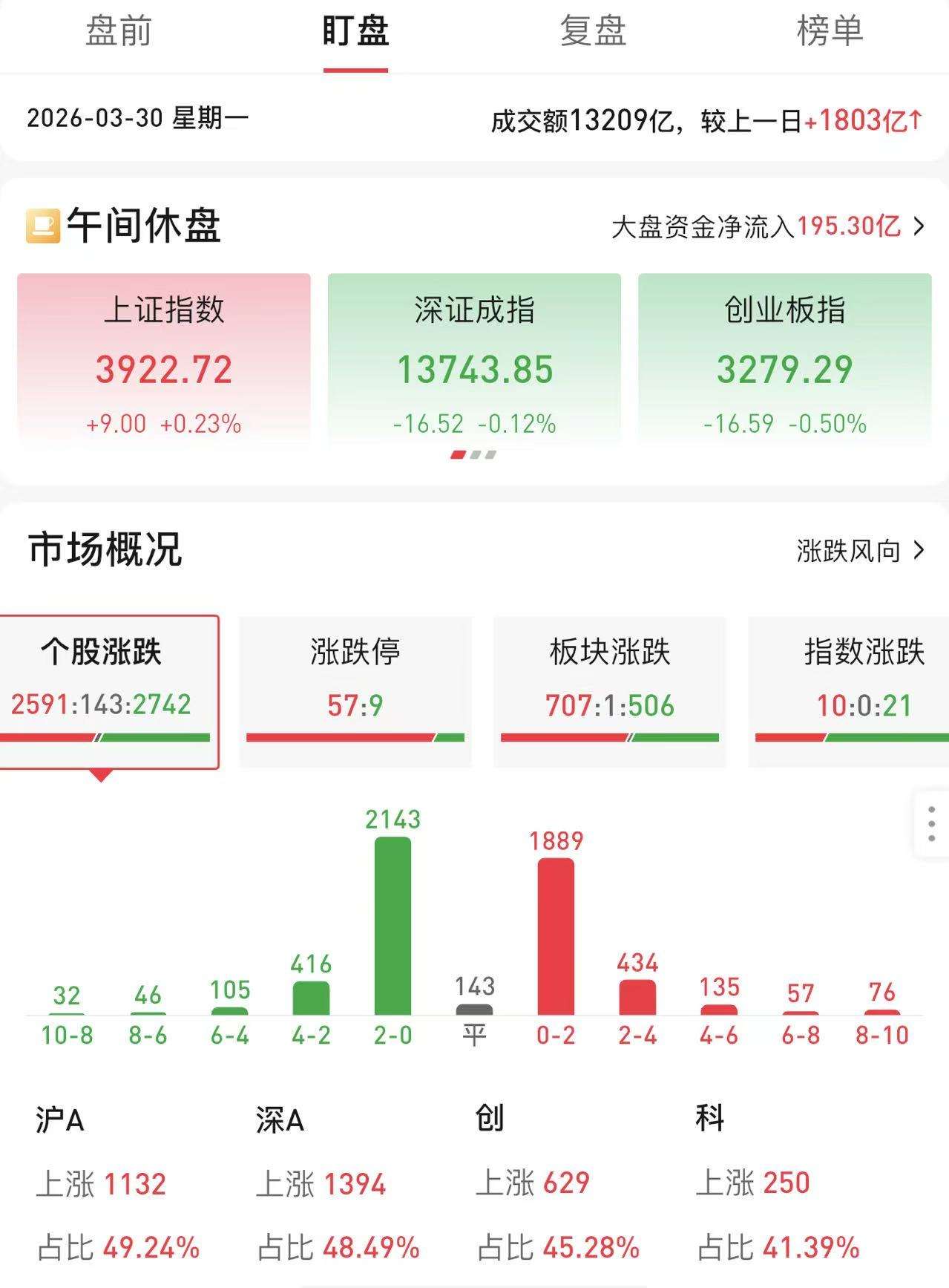Open 大盘资金净流入 details
Viewport: 949px width, 1288px height.
click(768, 226)
